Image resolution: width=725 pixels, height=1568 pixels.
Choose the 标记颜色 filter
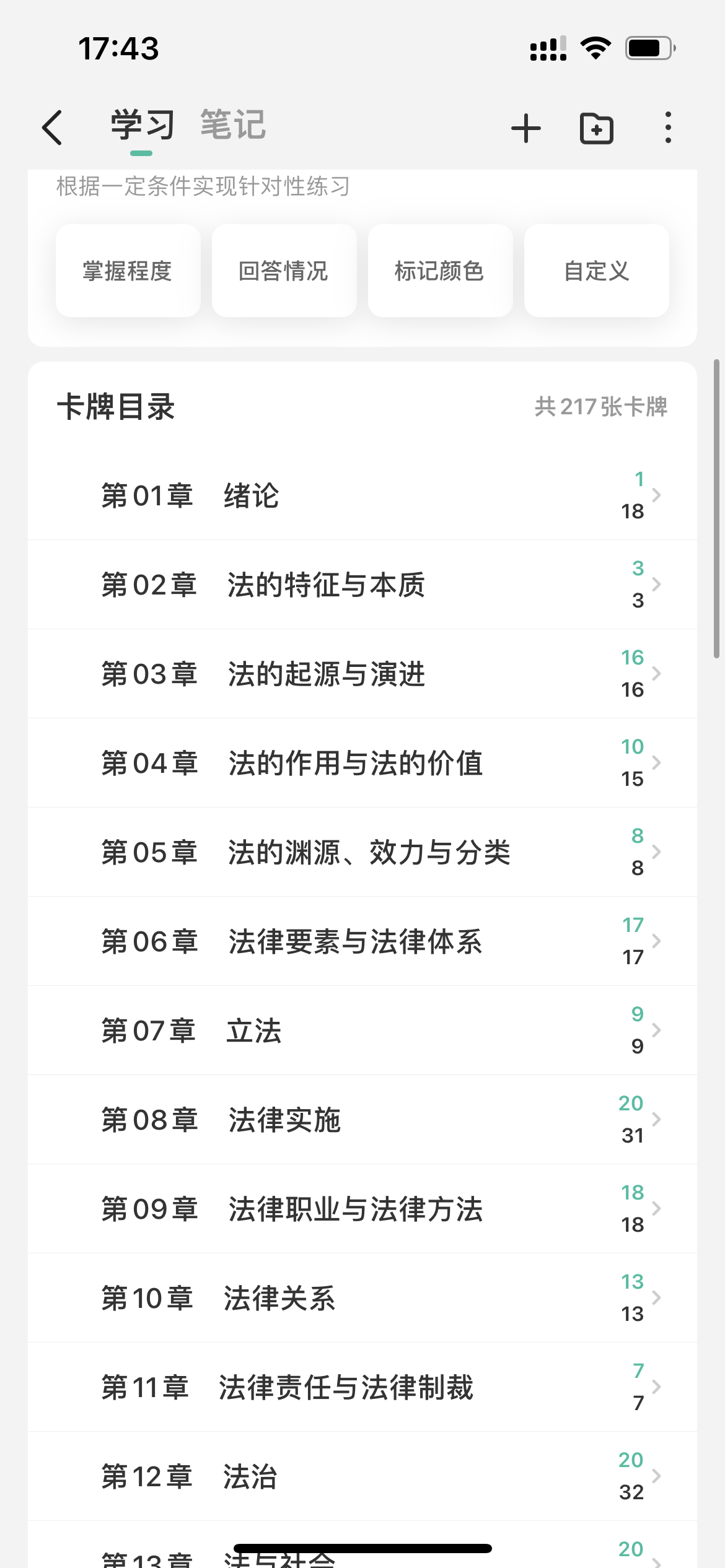pos(440,271)
